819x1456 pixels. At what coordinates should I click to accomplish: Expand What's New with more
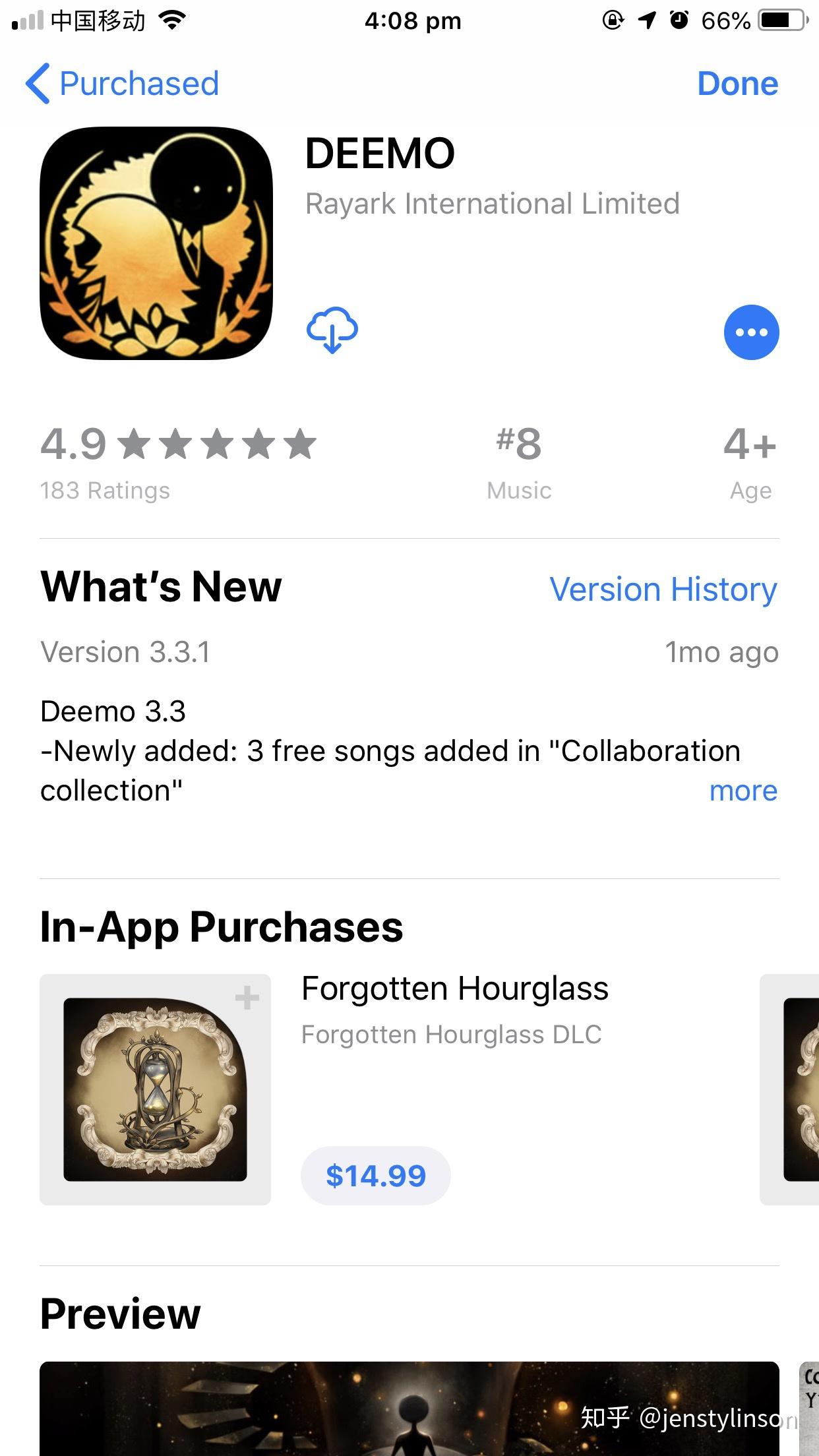pos(743,791)
